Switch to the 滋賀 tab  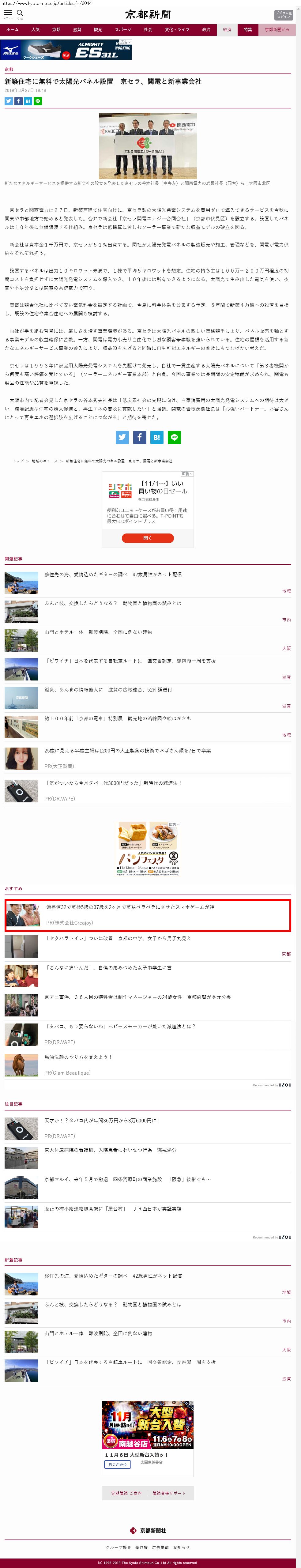coord(77,30)
